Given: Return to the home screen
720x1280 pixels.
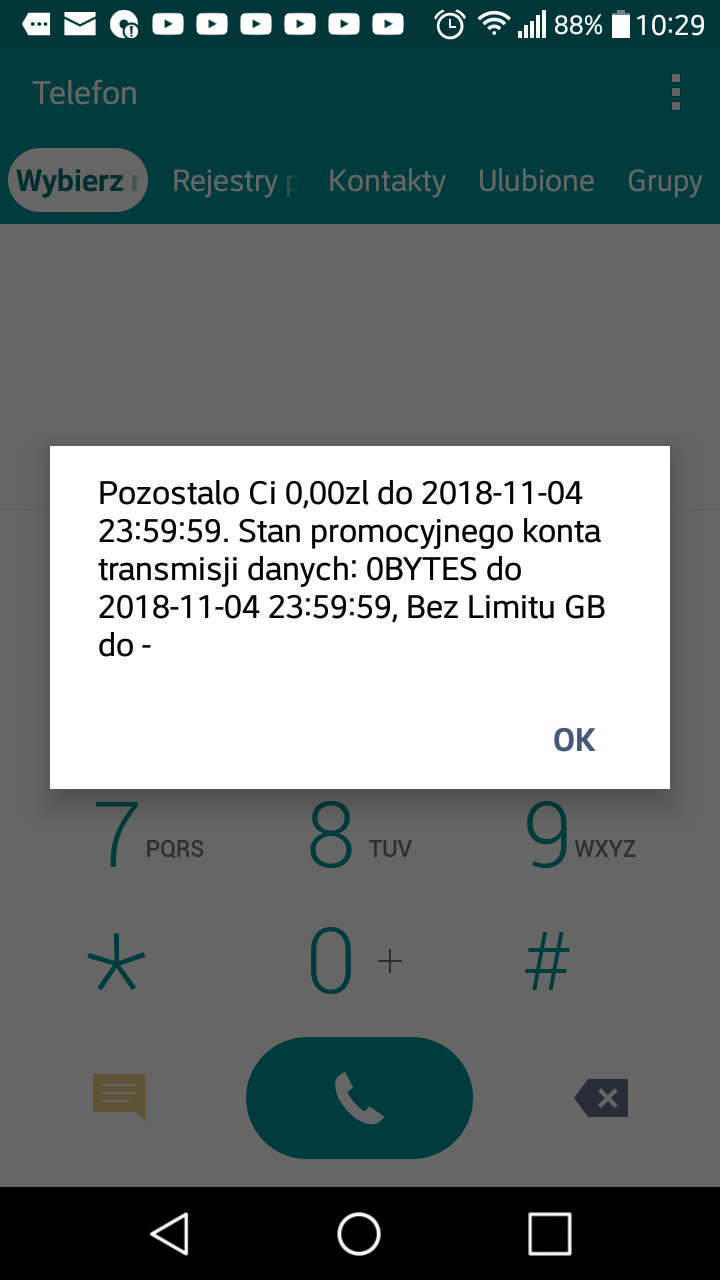Looking at the screenshot, I should [x=359, y=1233].
